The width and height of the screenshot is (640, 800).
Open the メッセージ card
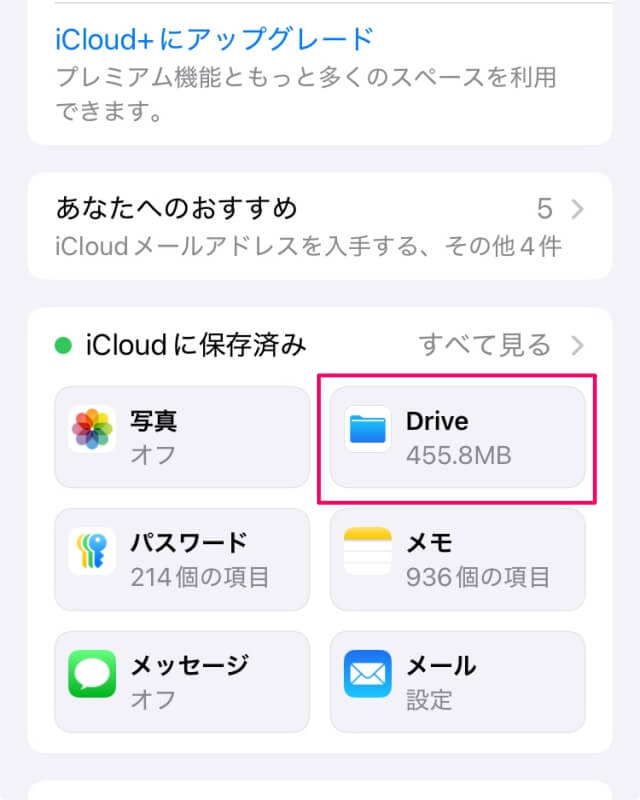point(182,681)
